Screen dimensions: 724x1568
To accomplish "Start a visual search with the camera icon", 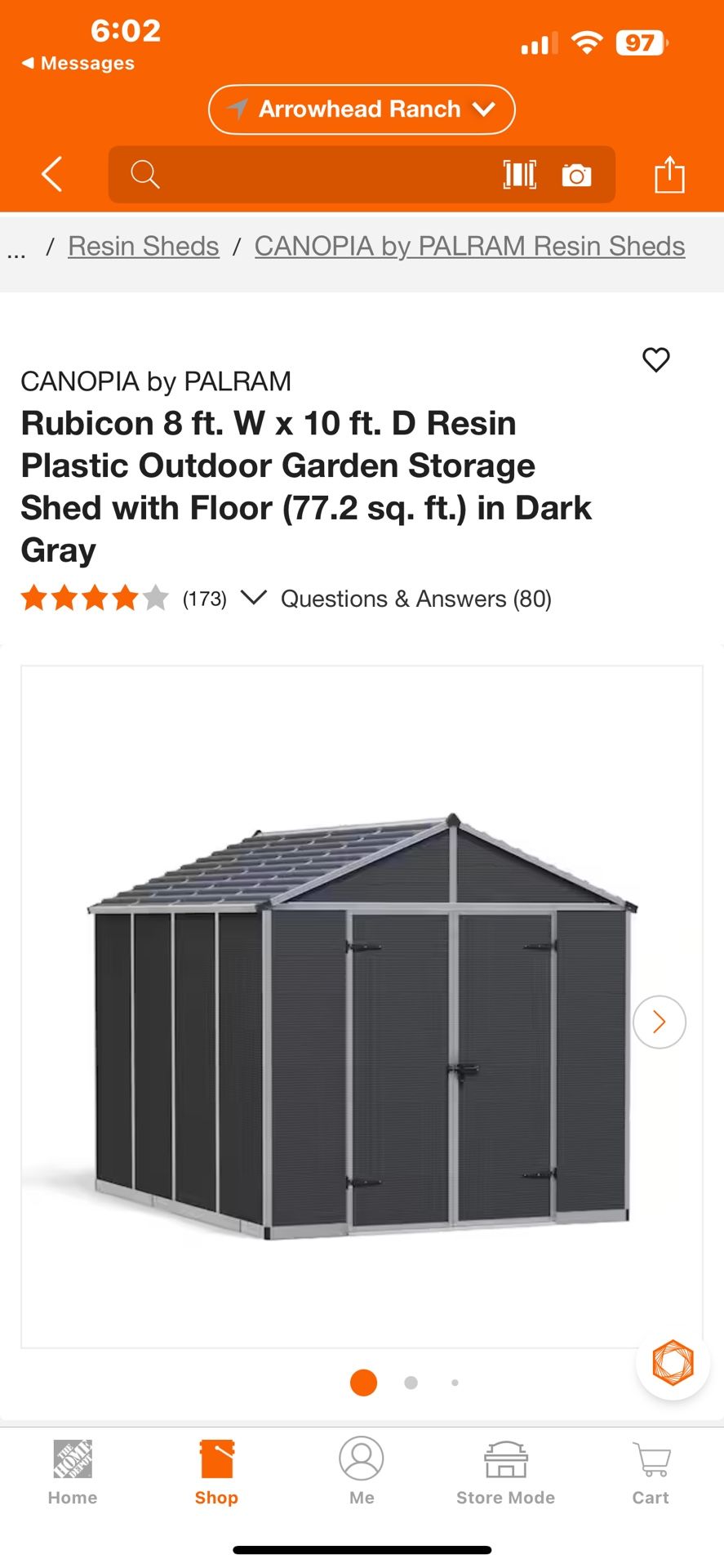I will pyautogui.click(x=576, y=174).
